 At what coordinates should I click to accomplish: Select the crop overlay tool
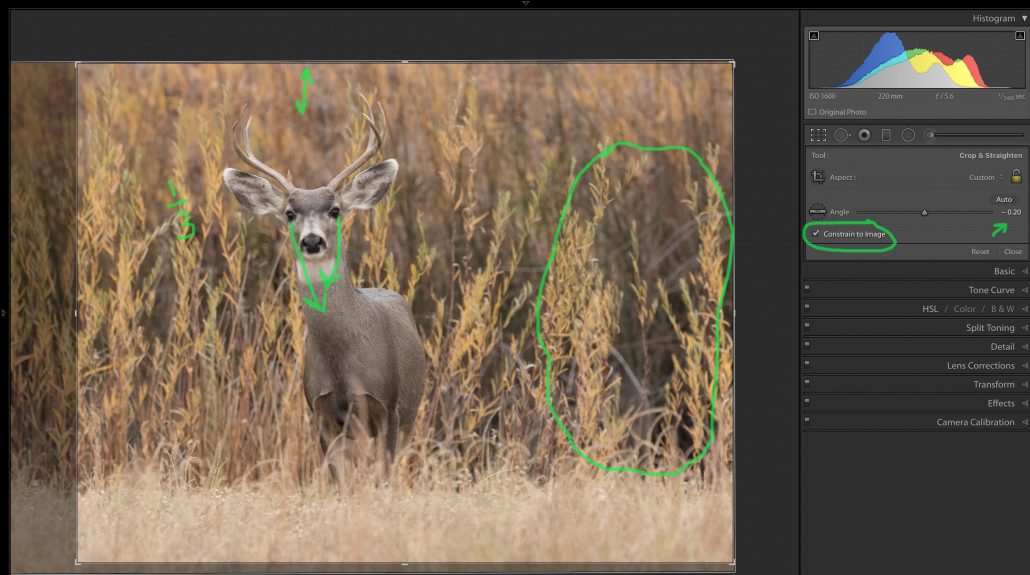pos(818,135)
